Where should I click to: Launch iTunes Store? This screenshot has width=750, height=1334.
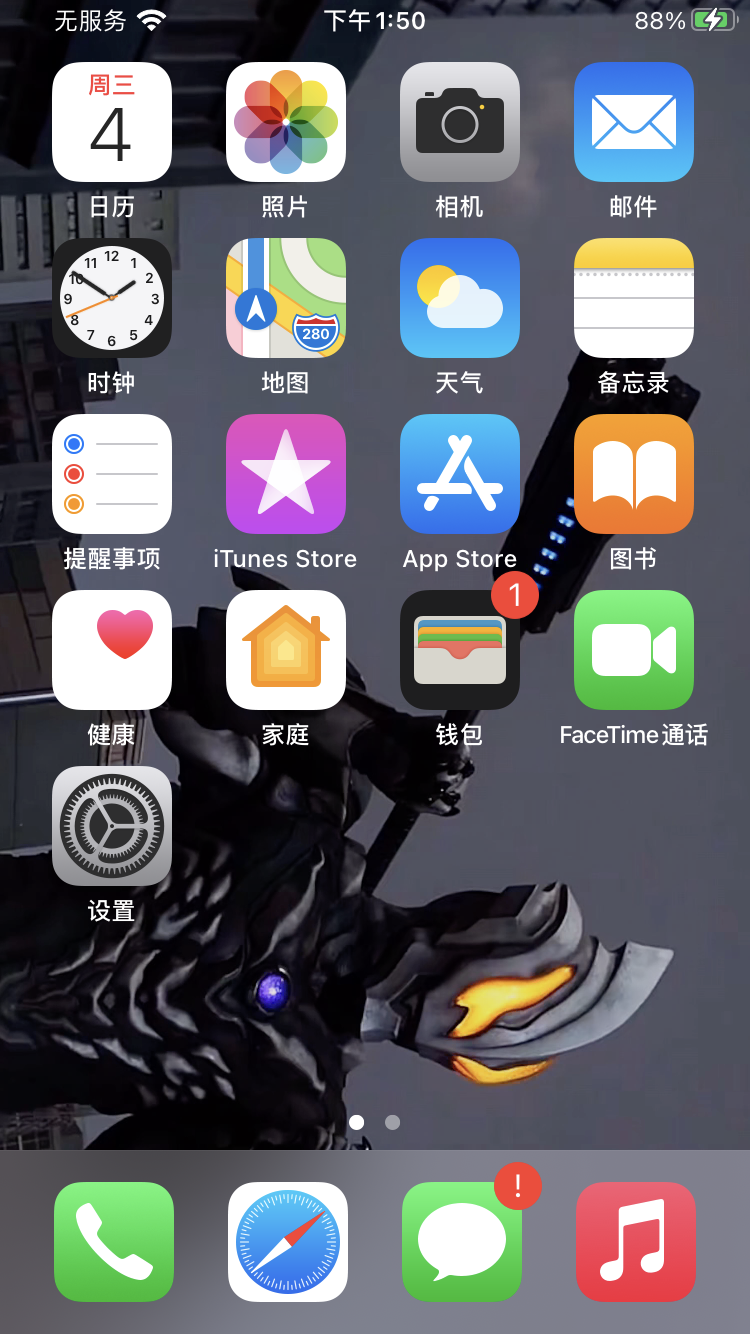(286, 474)
